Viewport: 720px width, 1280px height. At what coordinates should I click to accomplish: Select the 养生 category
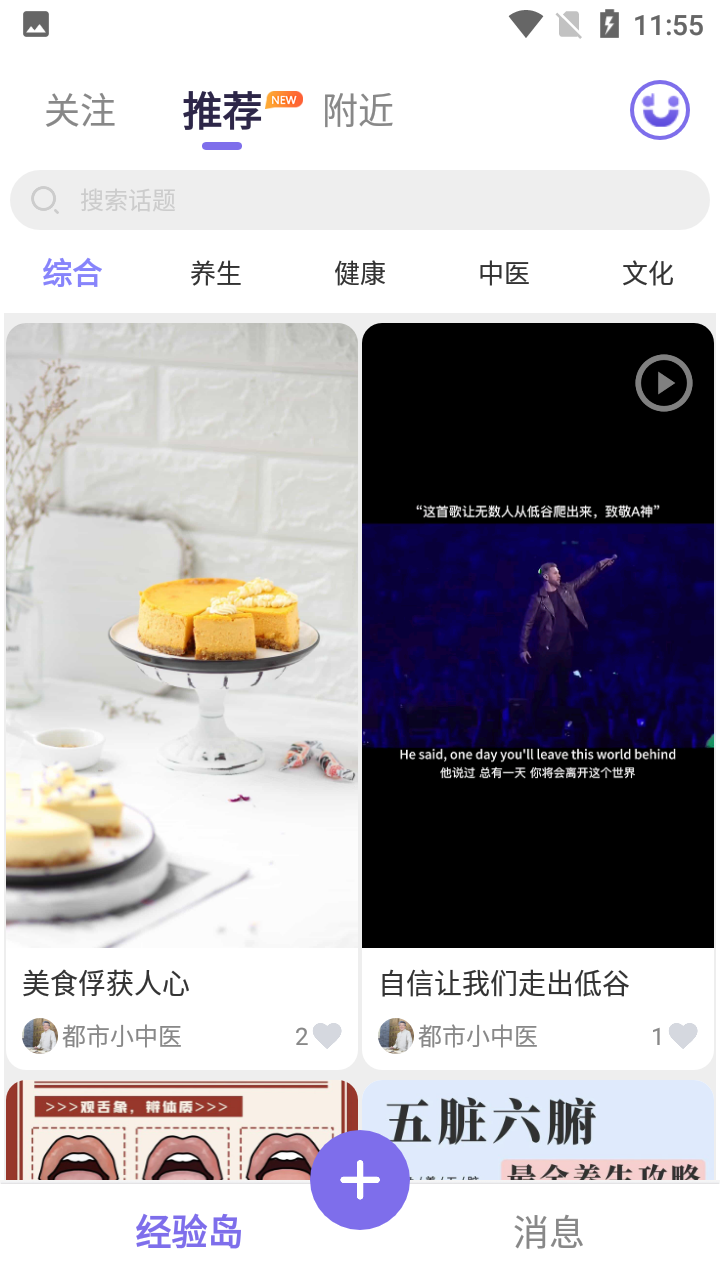click(x=216, y=273)
